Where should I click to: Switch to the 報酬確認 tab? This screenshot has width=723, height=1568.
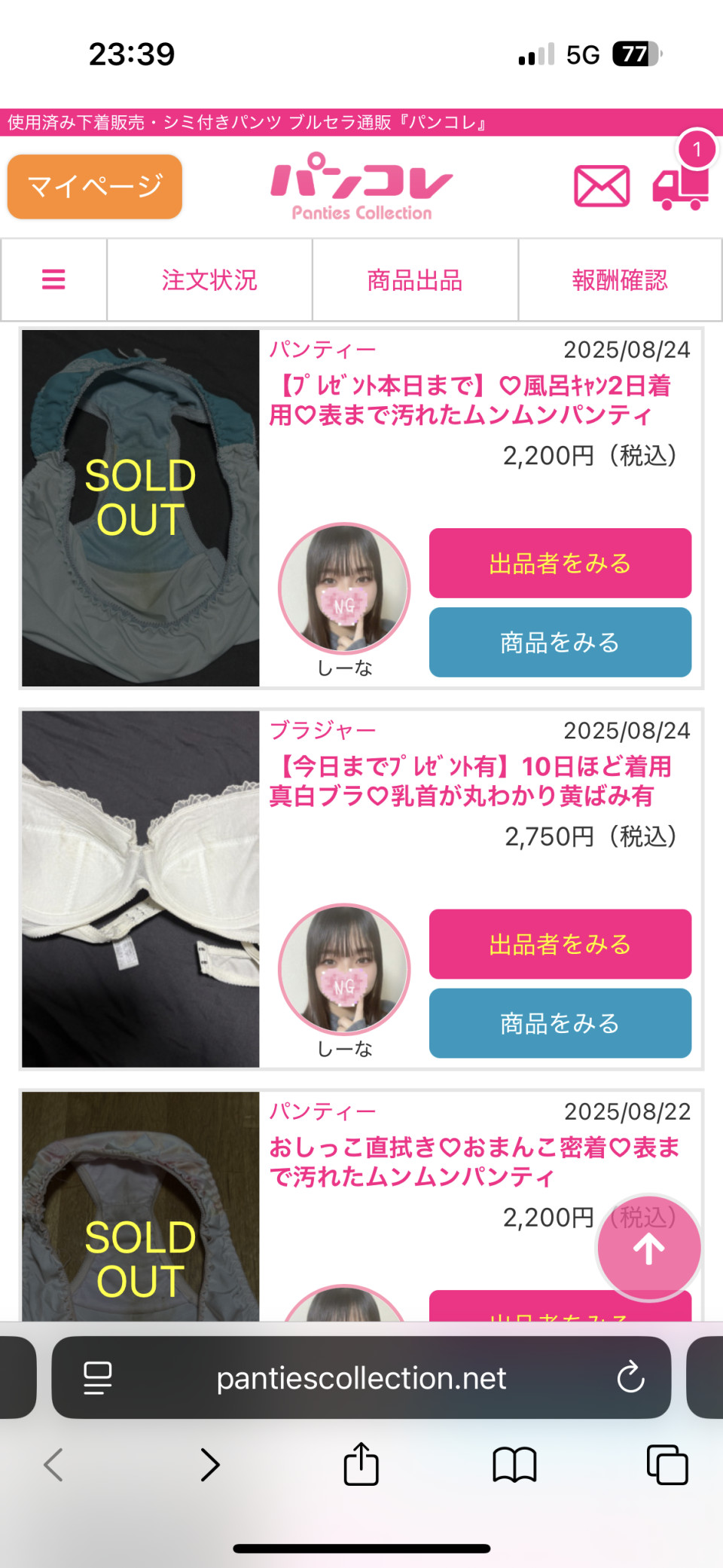[x=620, y=280]
